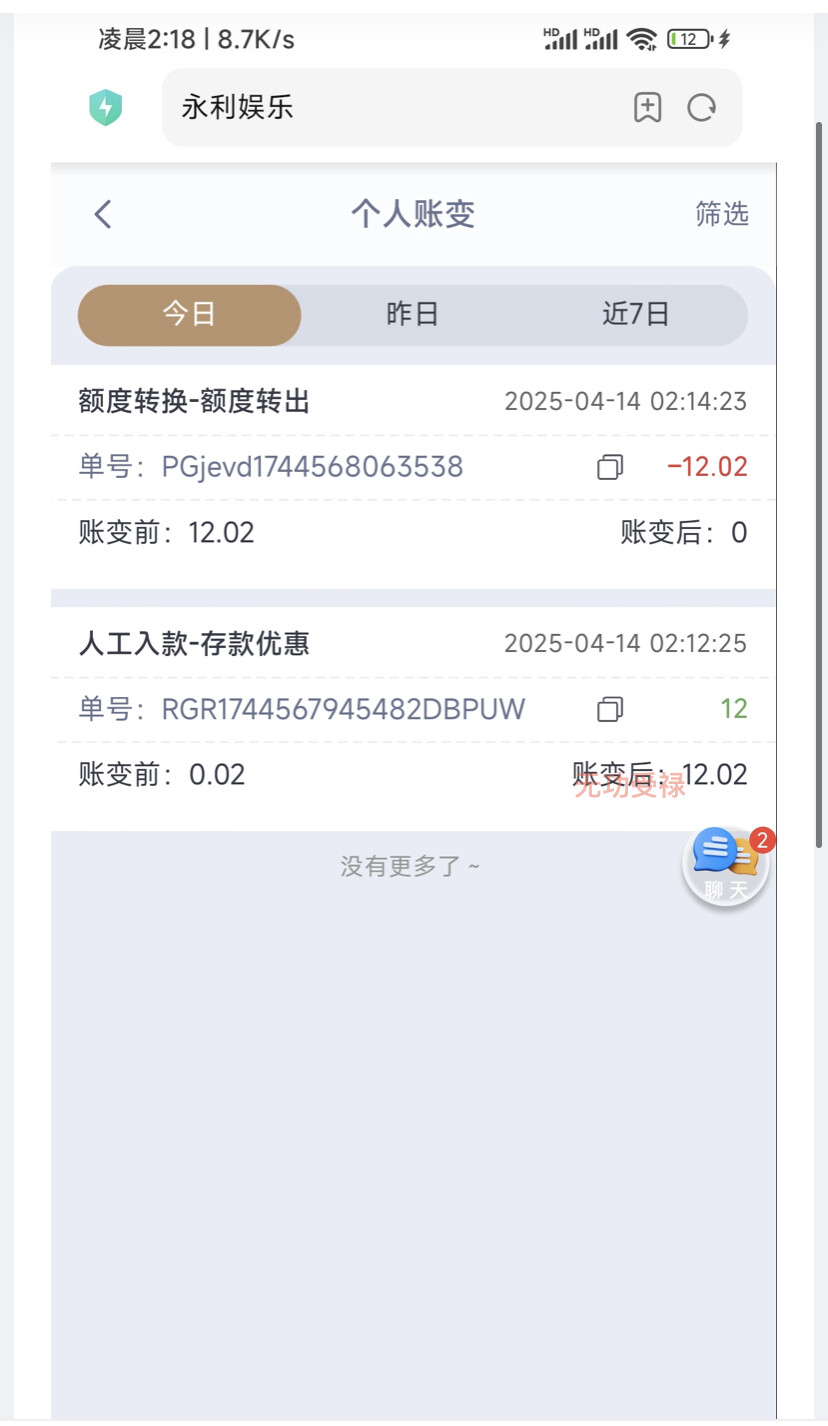Image resolution: width=828 pixels, height=1426 pixels.
Task: Open the floating 聊天 chat button
Action: pyautogui.click(x=725, y=867)
